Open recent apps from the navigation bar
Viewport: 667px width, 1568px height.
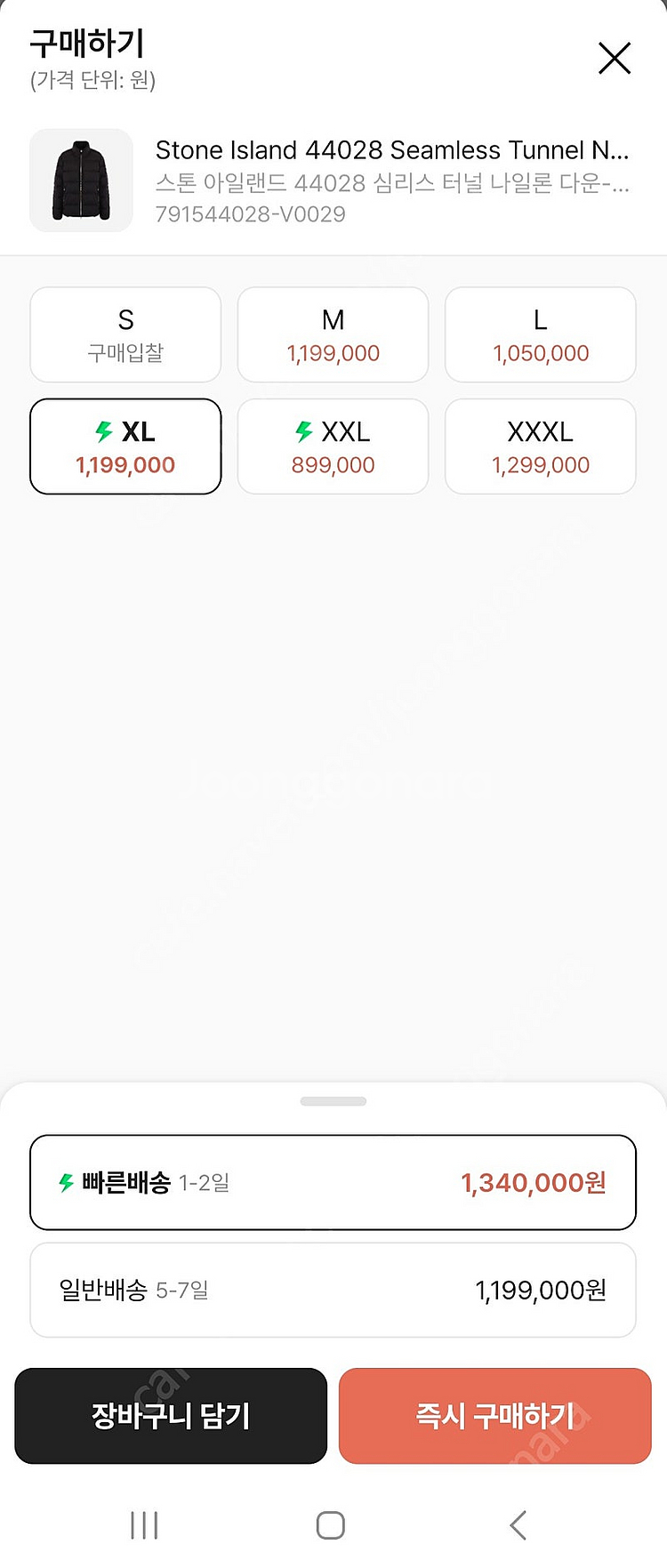pyautogui.click(x=144, y=1524)
